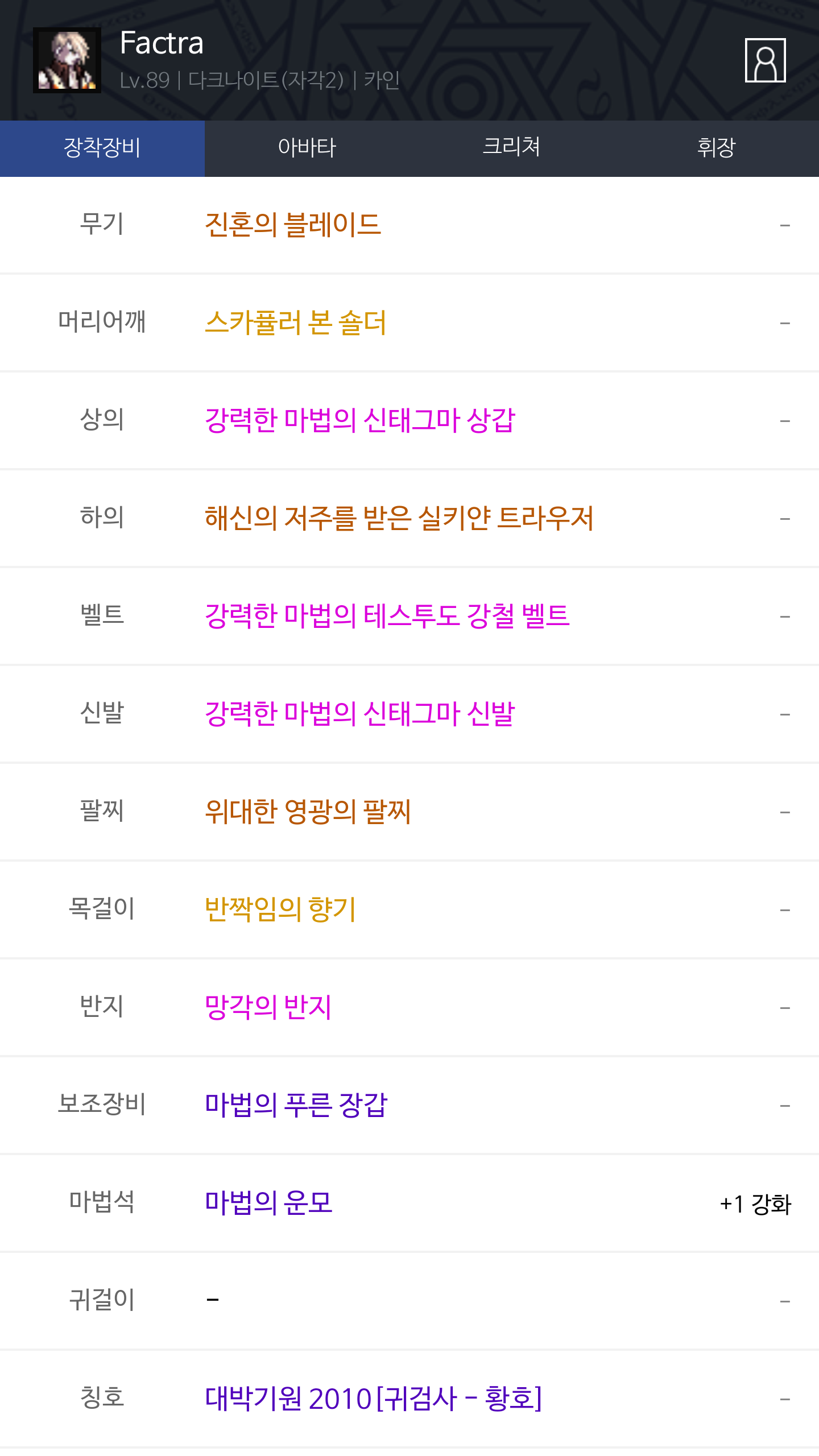View title 대박기원 2010 [귀검사 - 황호]
This screenshot has height=1456, width=819.
373,1399
